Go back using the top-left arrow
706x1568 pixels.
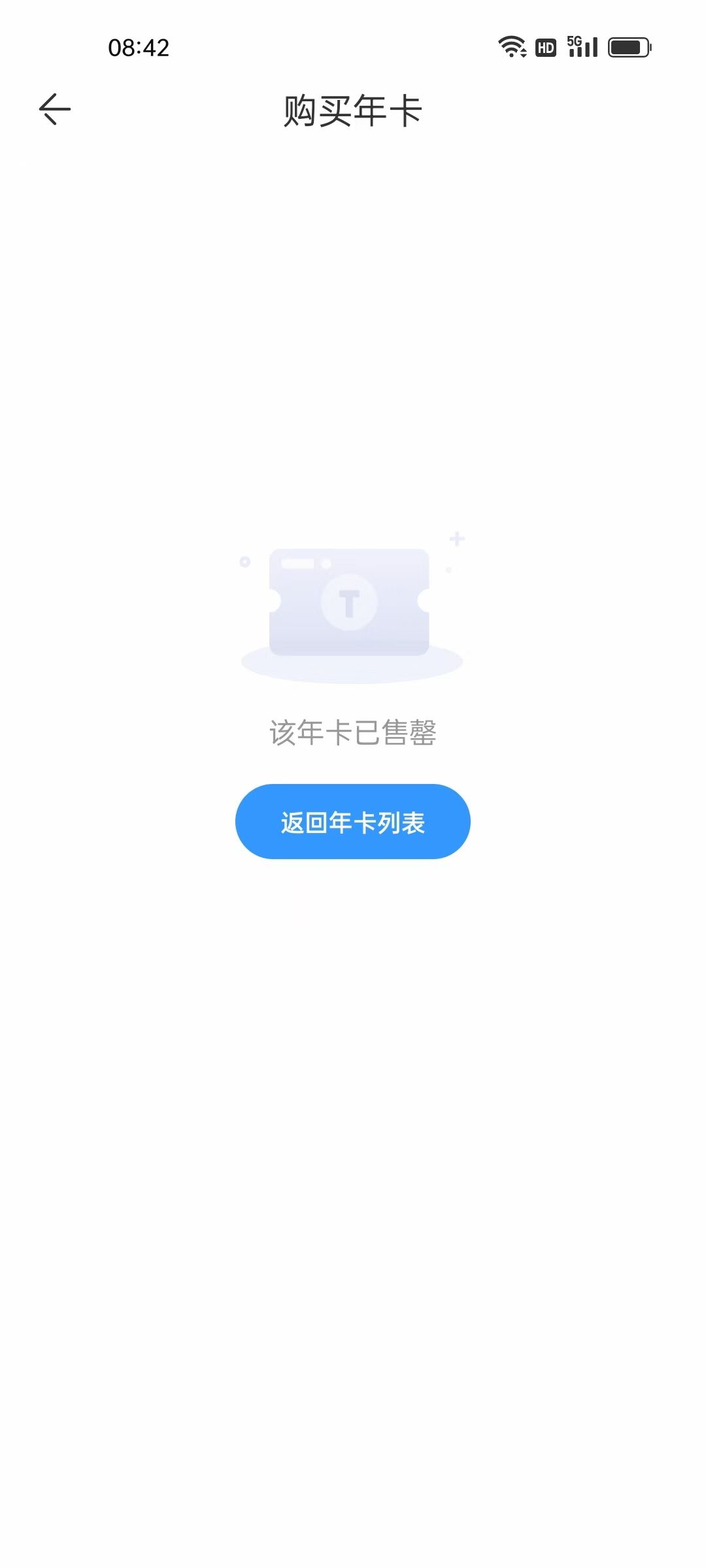[55, 109]
